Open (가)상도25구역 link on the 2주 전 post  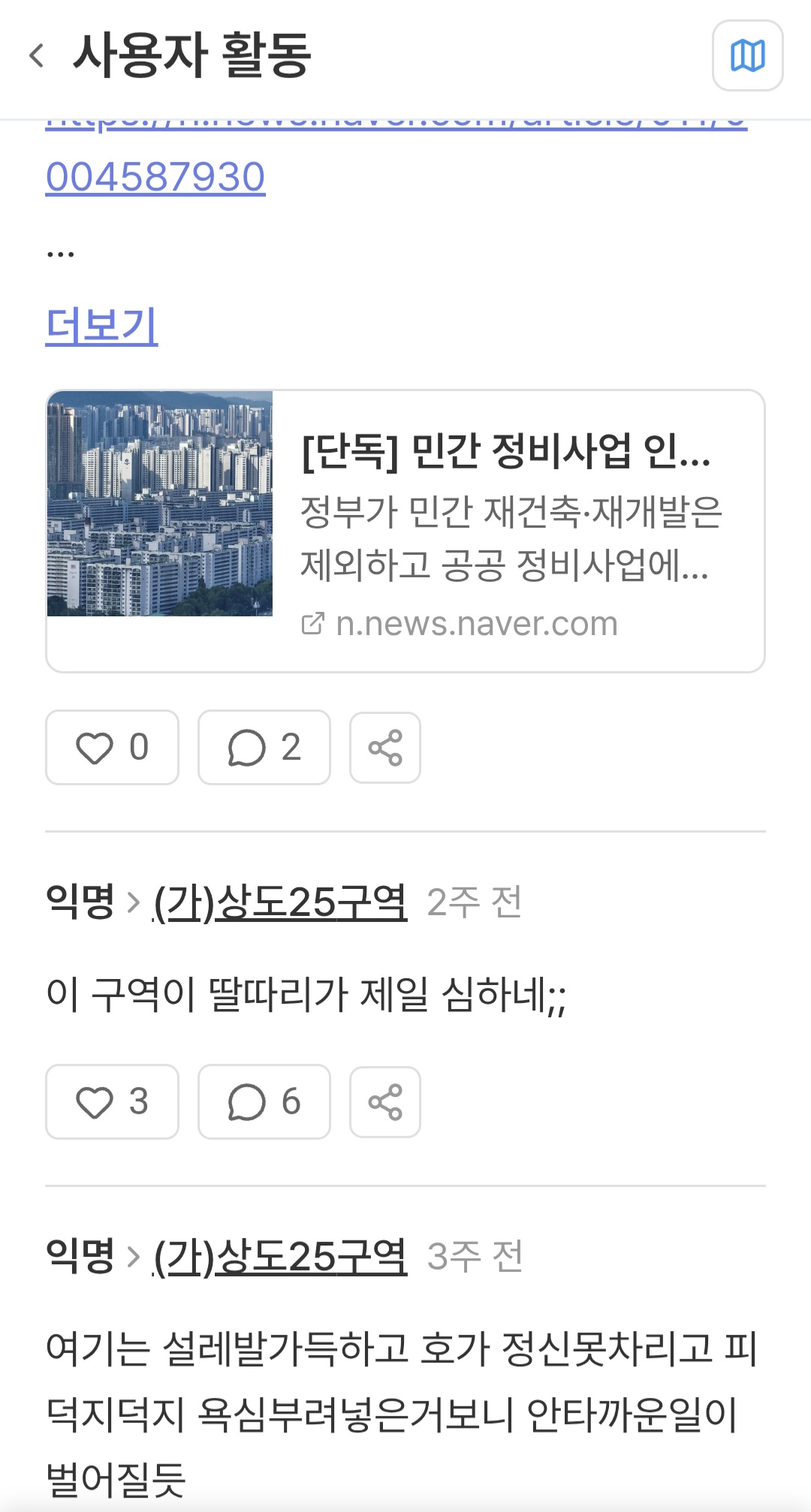click(280, 902)
